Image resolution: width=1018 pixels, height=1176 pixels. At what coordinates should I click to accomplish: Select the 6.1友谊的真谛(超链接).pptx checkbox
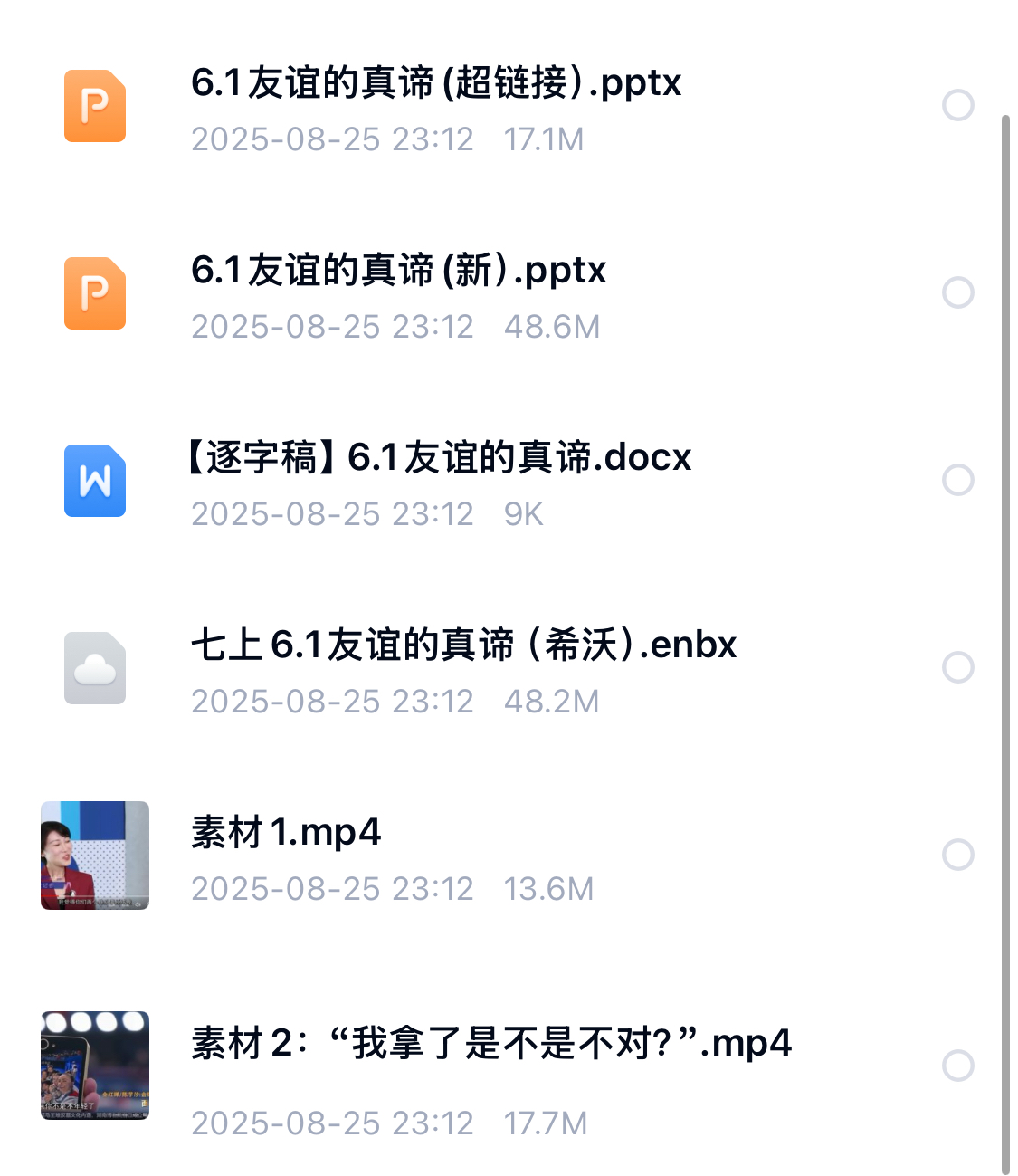tap(957, 105)
